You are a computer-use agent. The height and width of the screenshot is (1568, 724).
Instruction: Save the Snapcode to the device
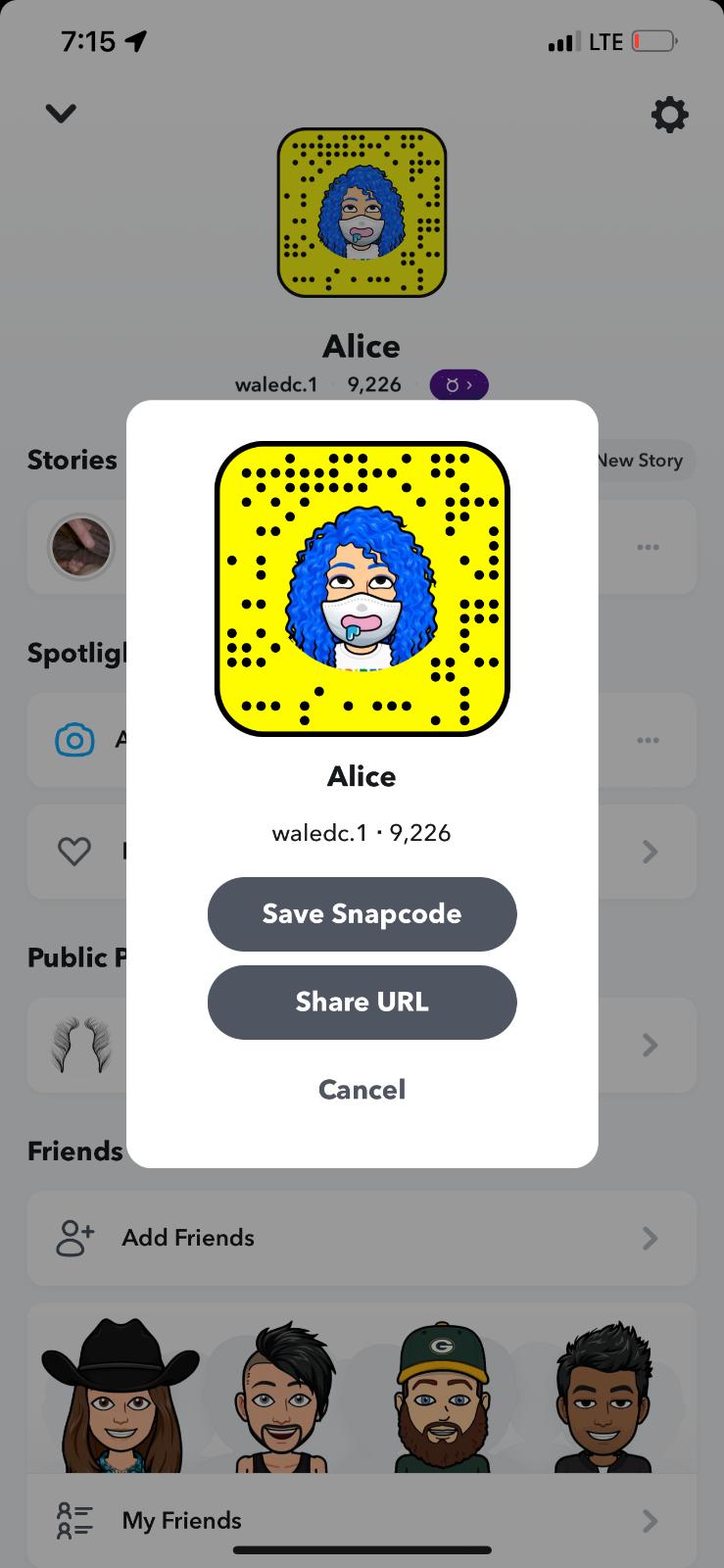click(362, 913)
